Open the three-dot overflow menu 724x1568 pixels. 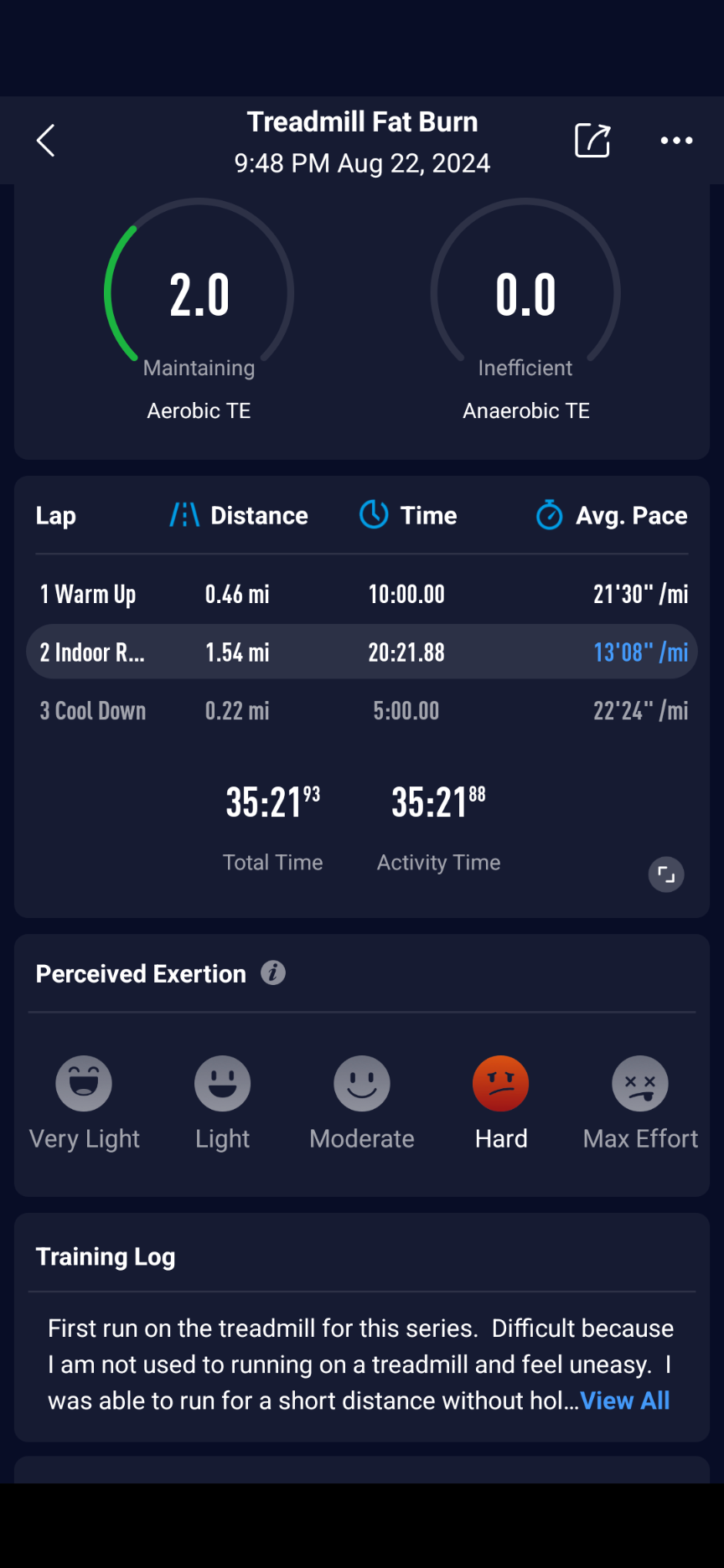click(676, 141)
